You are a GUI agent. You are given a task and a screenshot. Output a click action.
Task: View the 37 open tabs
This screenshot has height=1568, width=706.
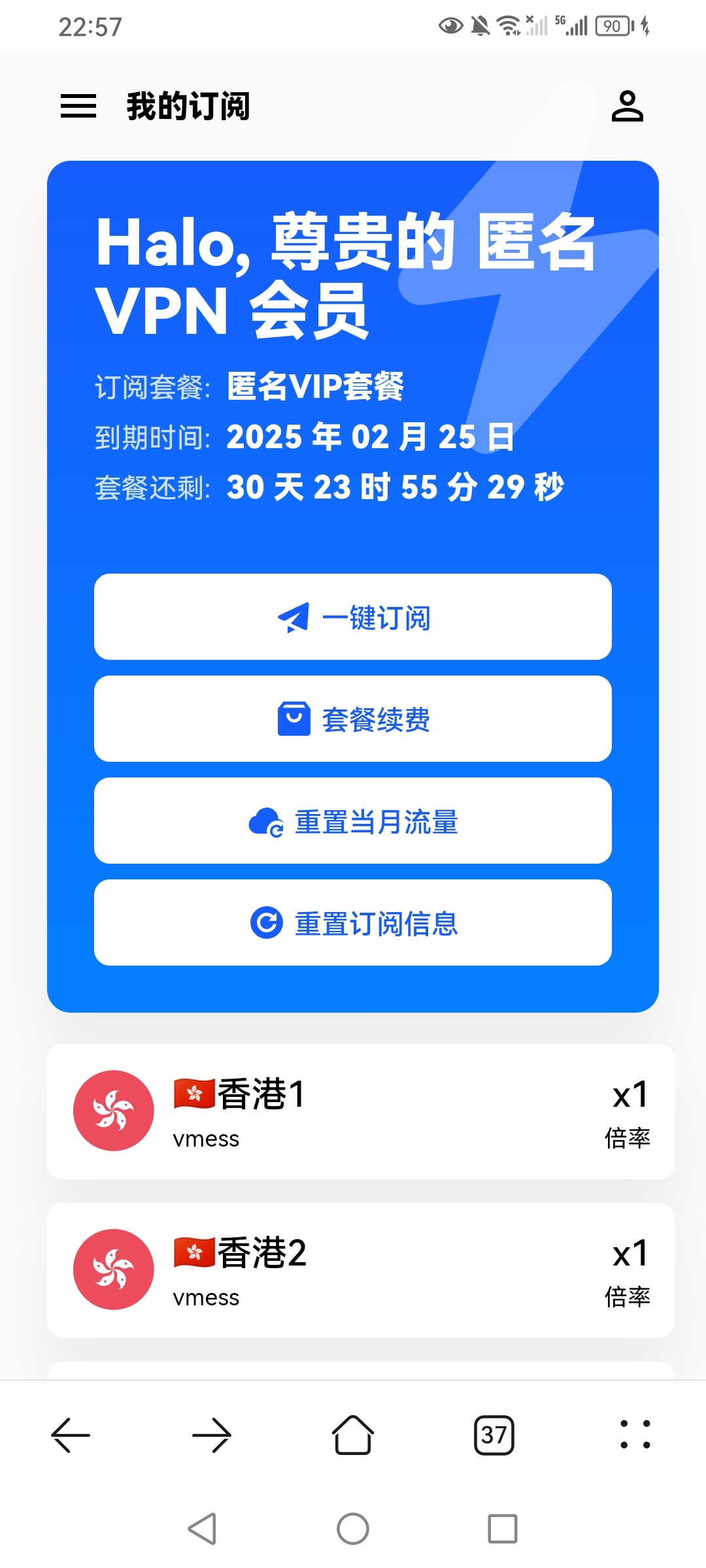494,1435
